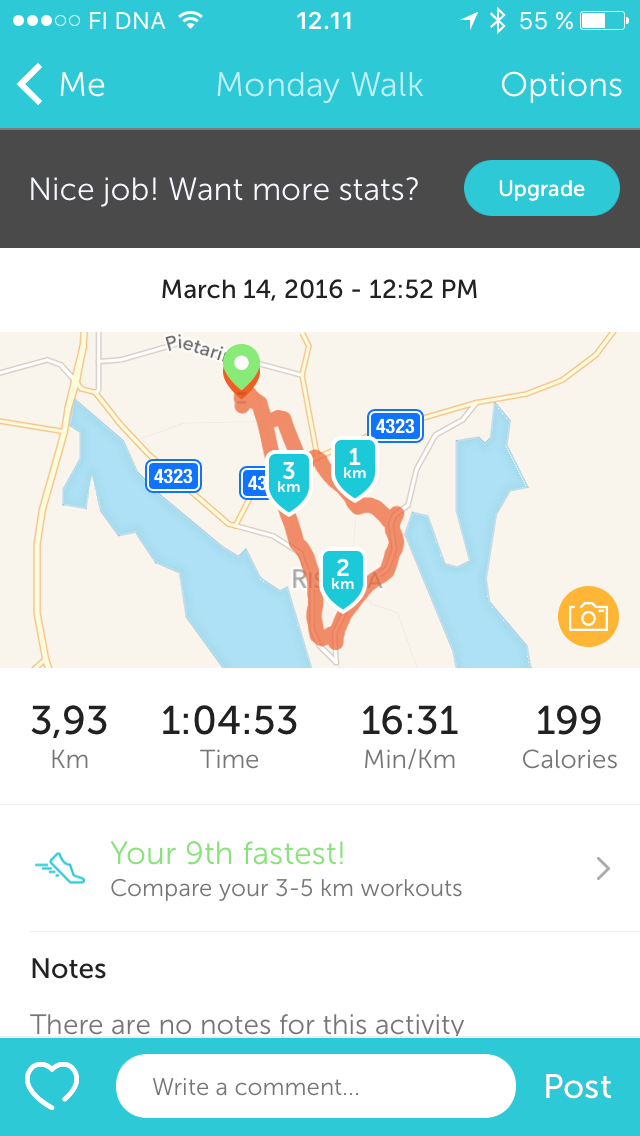Add a photo with the camera icon
Image resolution: width=640 pixels, height=1136 pixels.
coord(588,616)
